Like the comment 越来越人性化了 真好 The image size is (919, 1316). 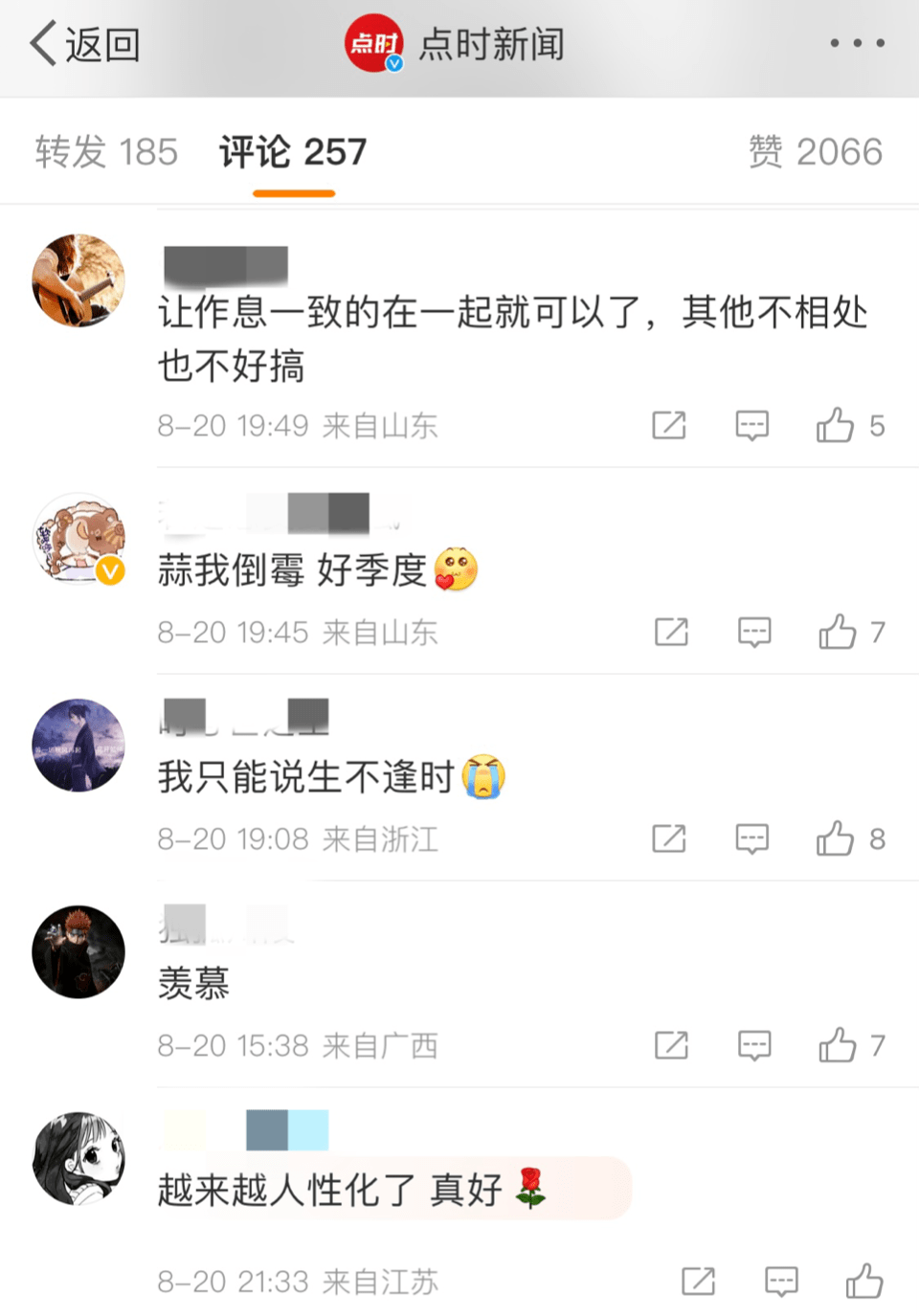click(x=864, y=1281)
